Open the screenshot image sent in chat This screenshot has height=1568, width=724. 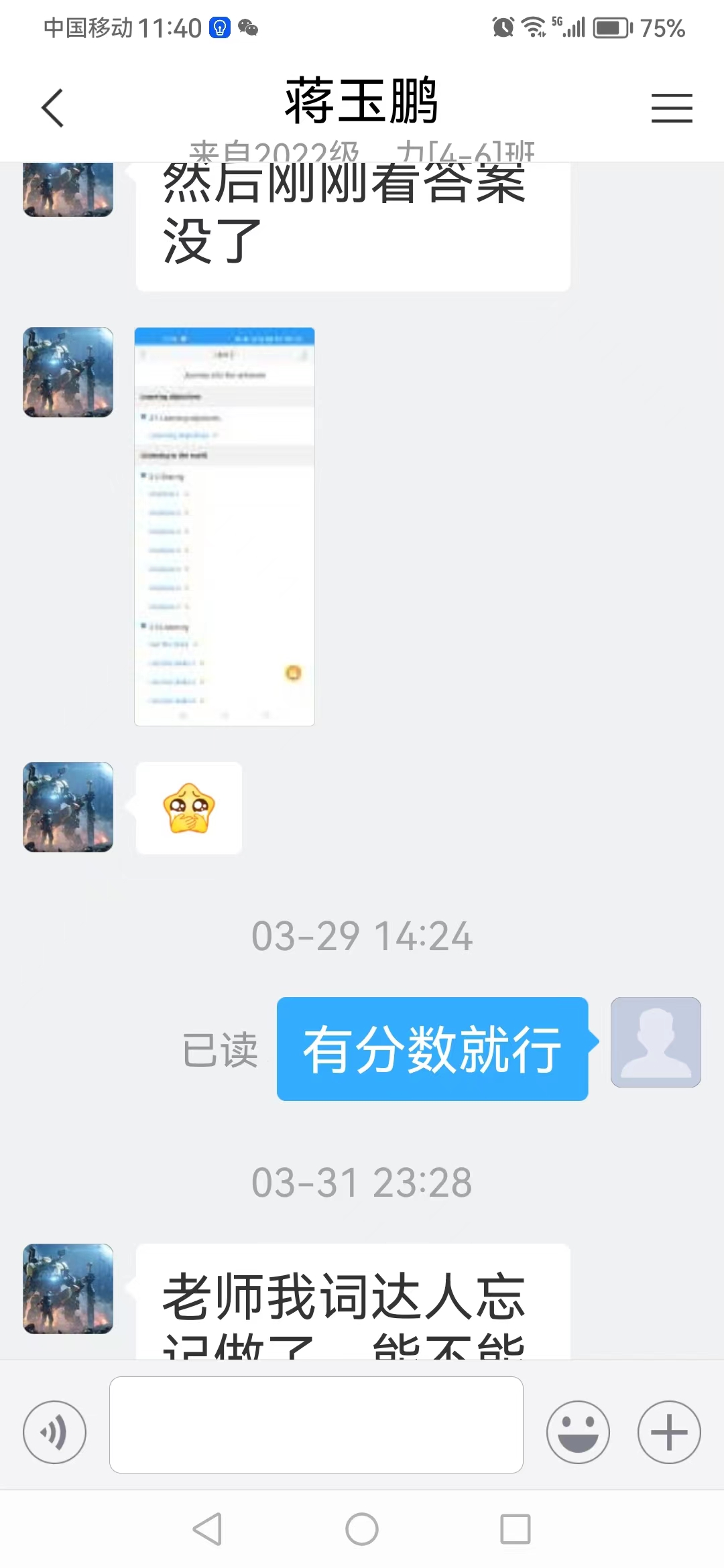tap(225, 527)
